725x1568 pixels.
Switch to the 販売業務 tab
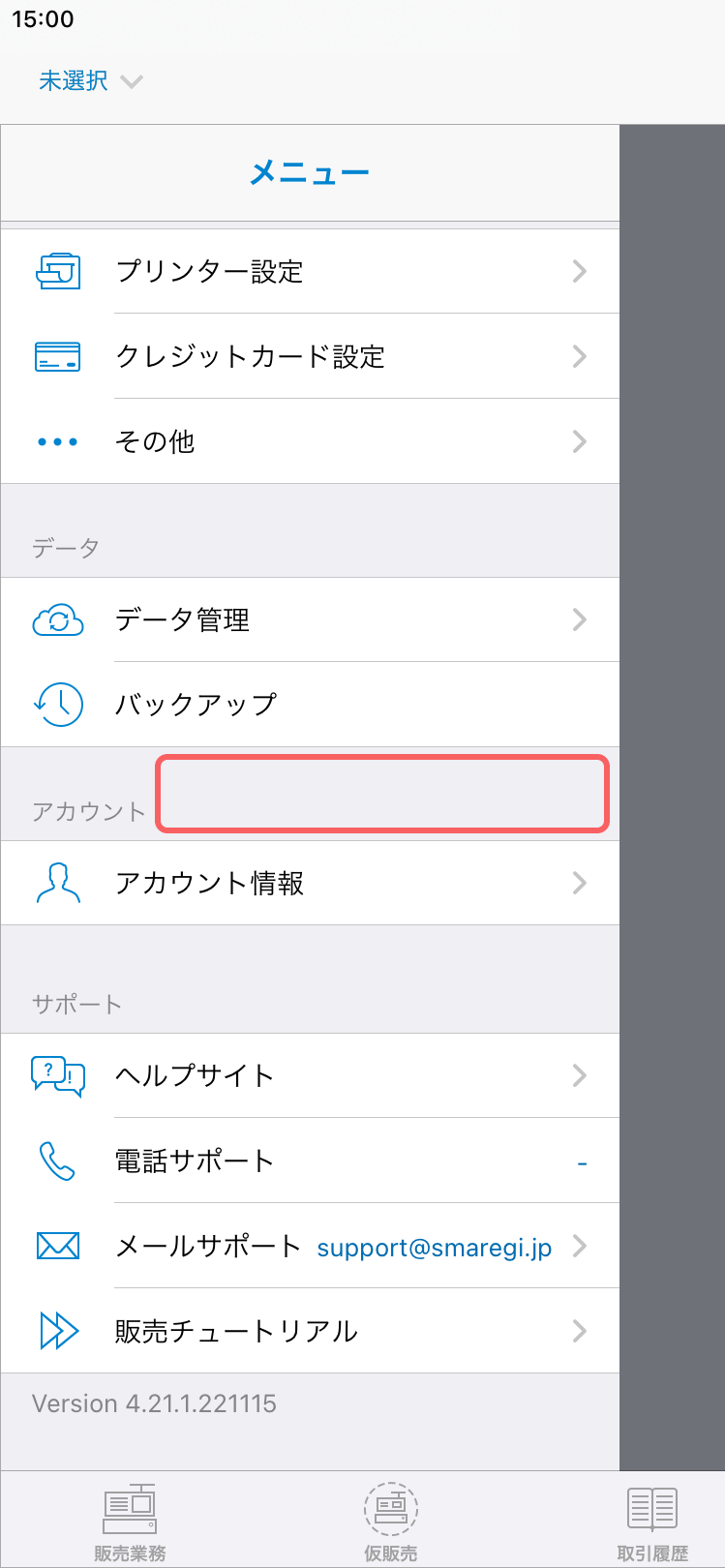(130, 1522)
